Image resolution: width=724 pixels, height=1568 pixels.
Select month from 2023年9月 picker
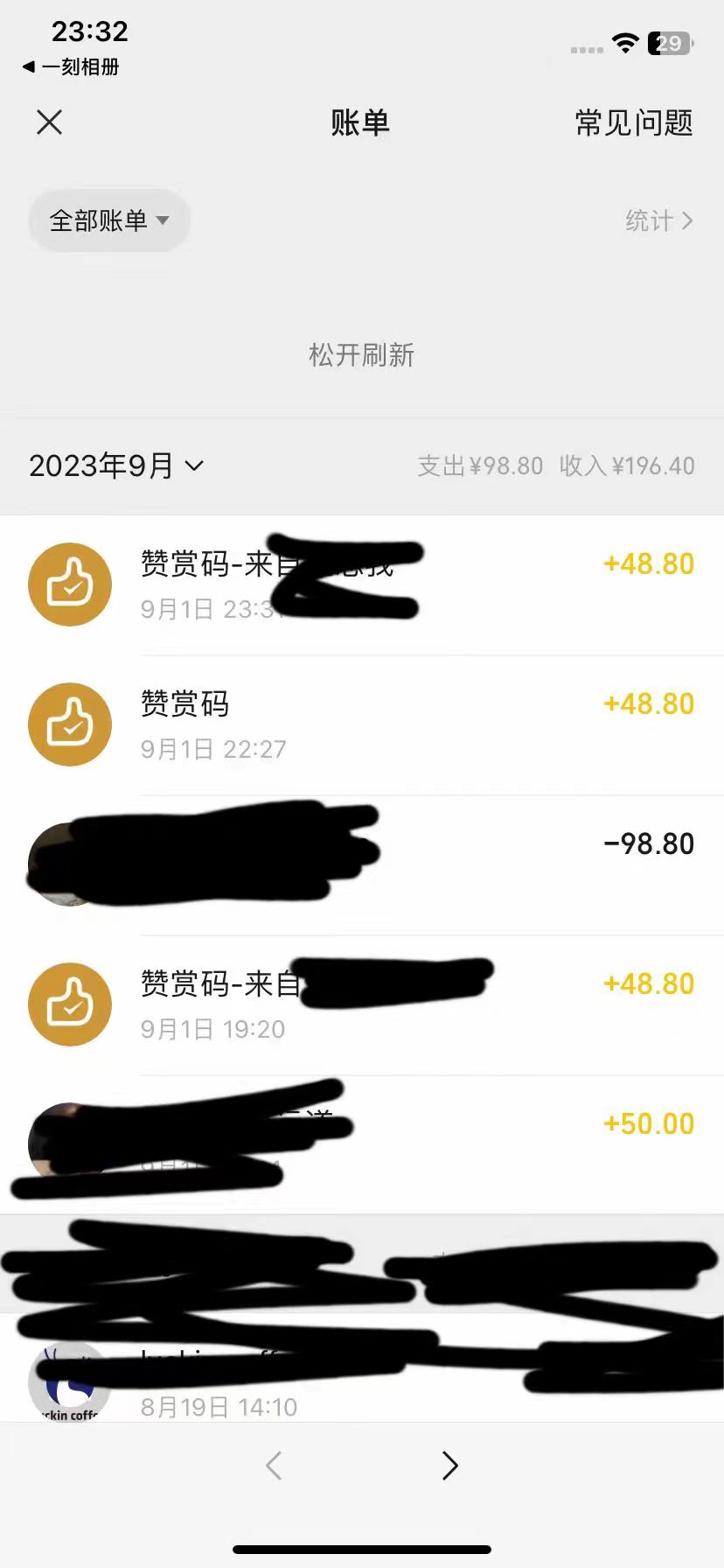[116, 466]
